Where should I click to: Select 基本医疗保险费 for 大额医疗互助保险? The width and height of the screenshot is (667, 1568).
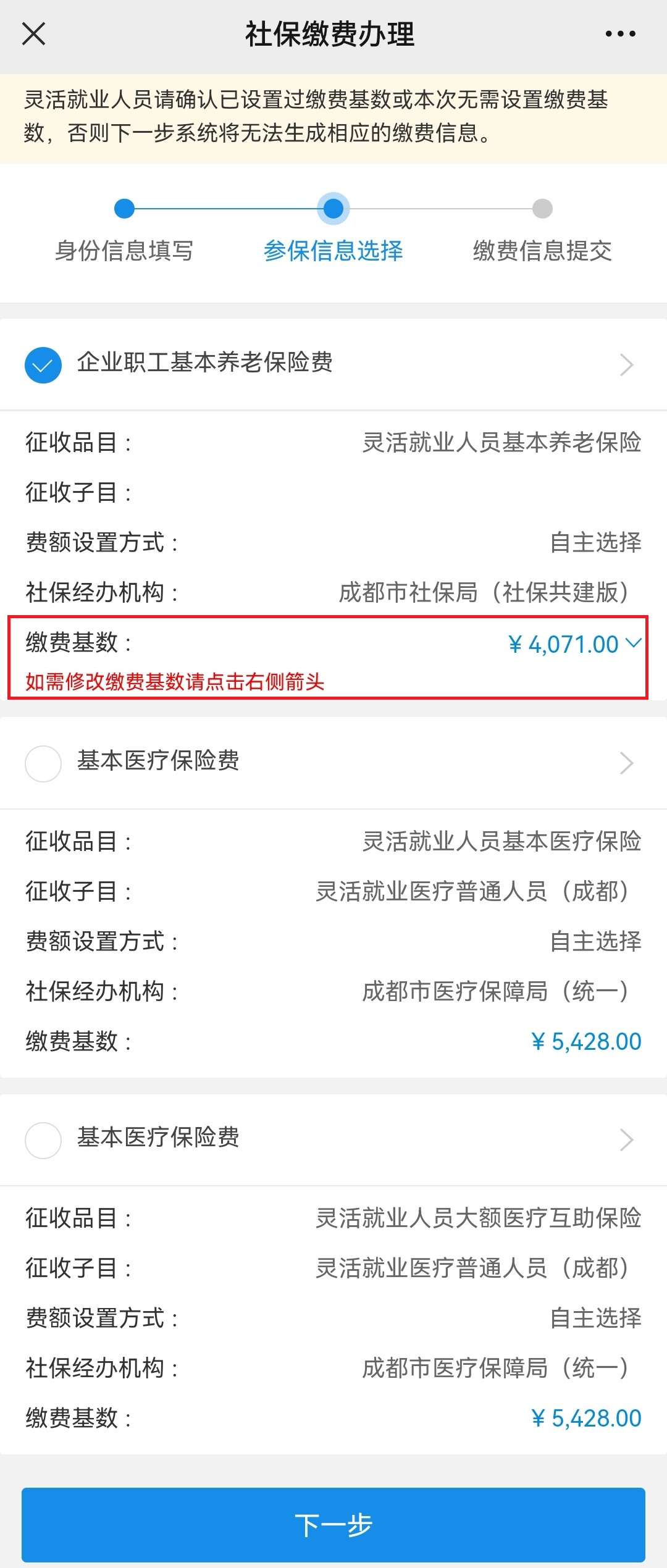(x=43, y=1140)
